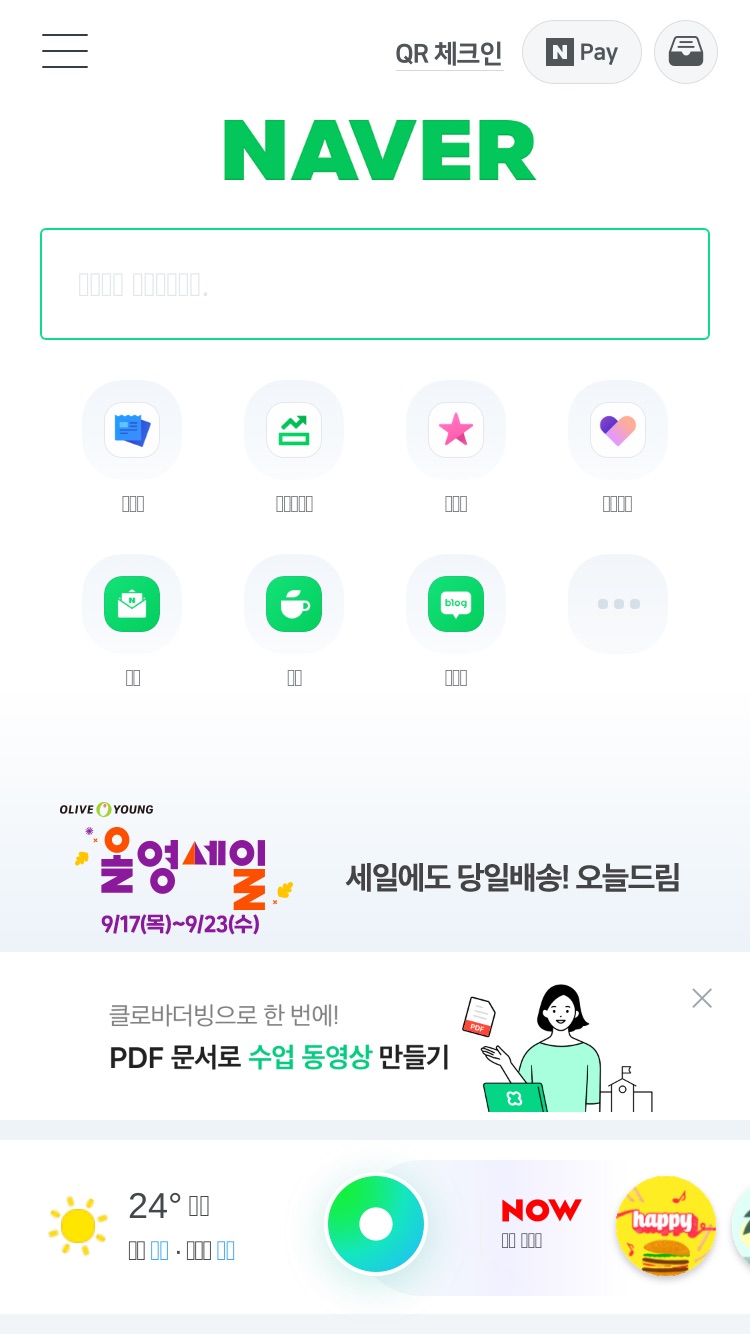This screenshot has width=750, height=1334.
Task: Open the hamburger drawer menu
Action: pos(65,51)
